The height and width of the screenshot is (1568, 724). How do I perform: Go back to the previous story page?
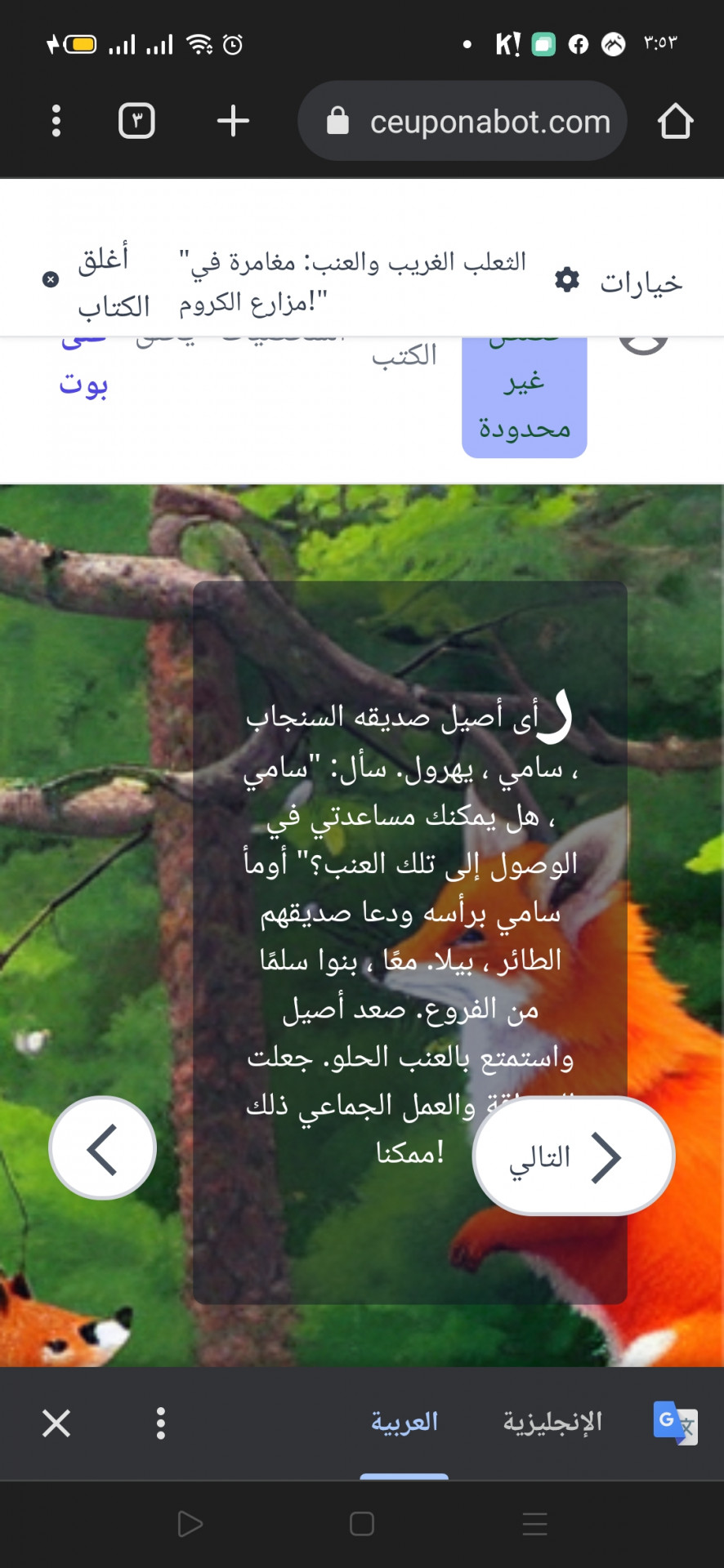(103, 1148)
